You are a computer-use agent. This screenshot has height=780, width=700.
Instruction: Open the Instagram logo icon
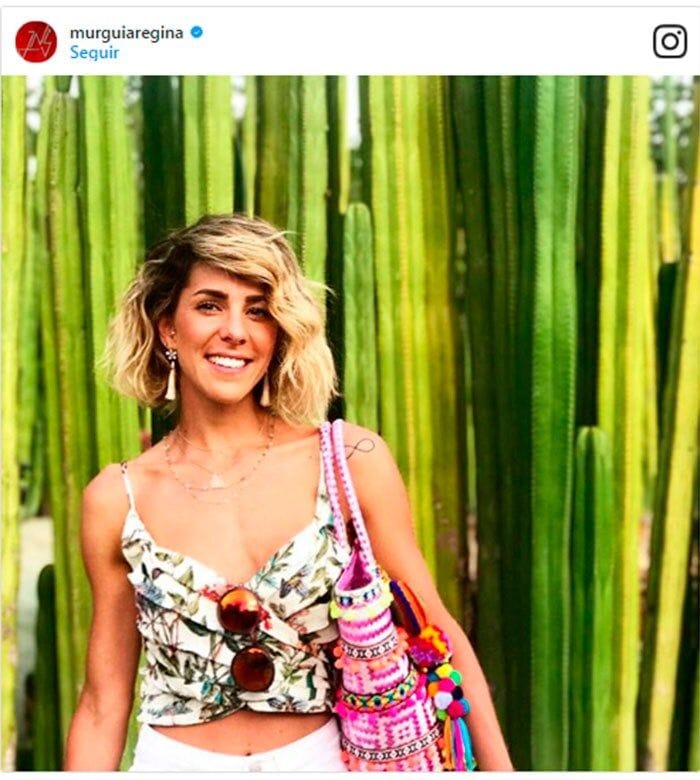coord(669,41)
